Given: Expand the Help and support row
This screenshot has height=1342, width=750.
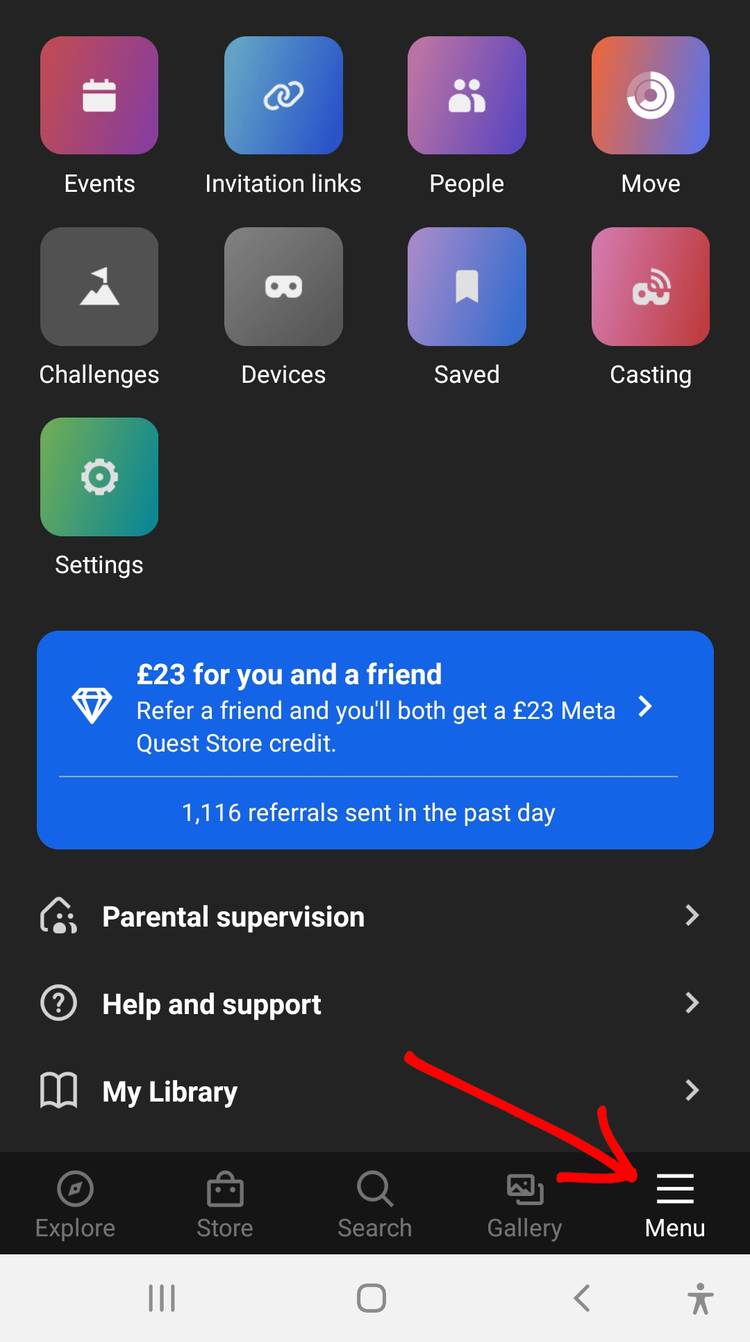Looking at the screenshot, I should 692,1003.
